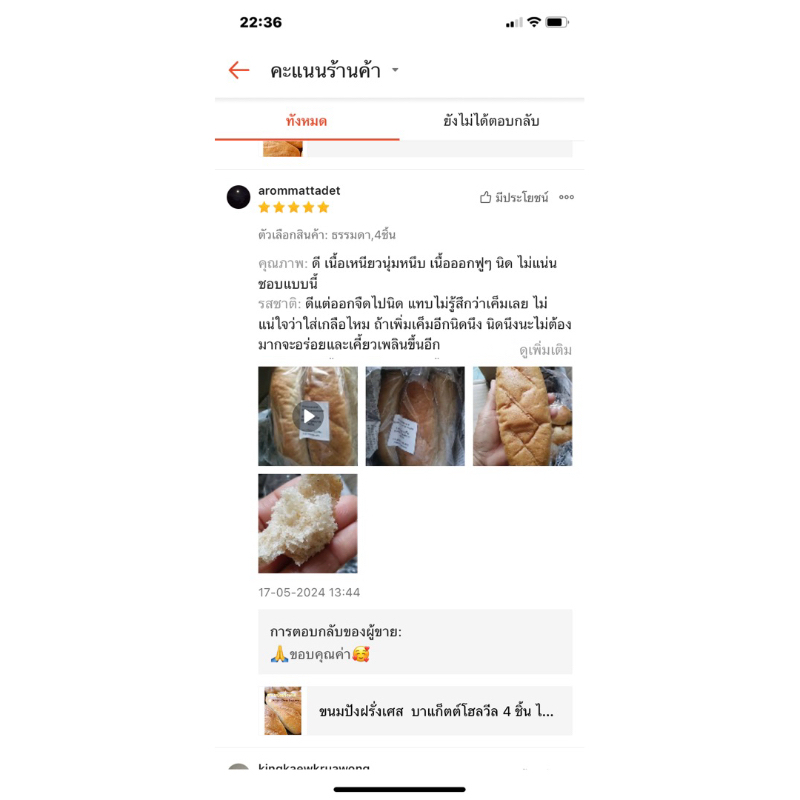Switch to the ยังไม่ได้ตอบกลับ tab
Image resolution: width=800 pixels, height=800 pixels.
click(x=491, y=121)
